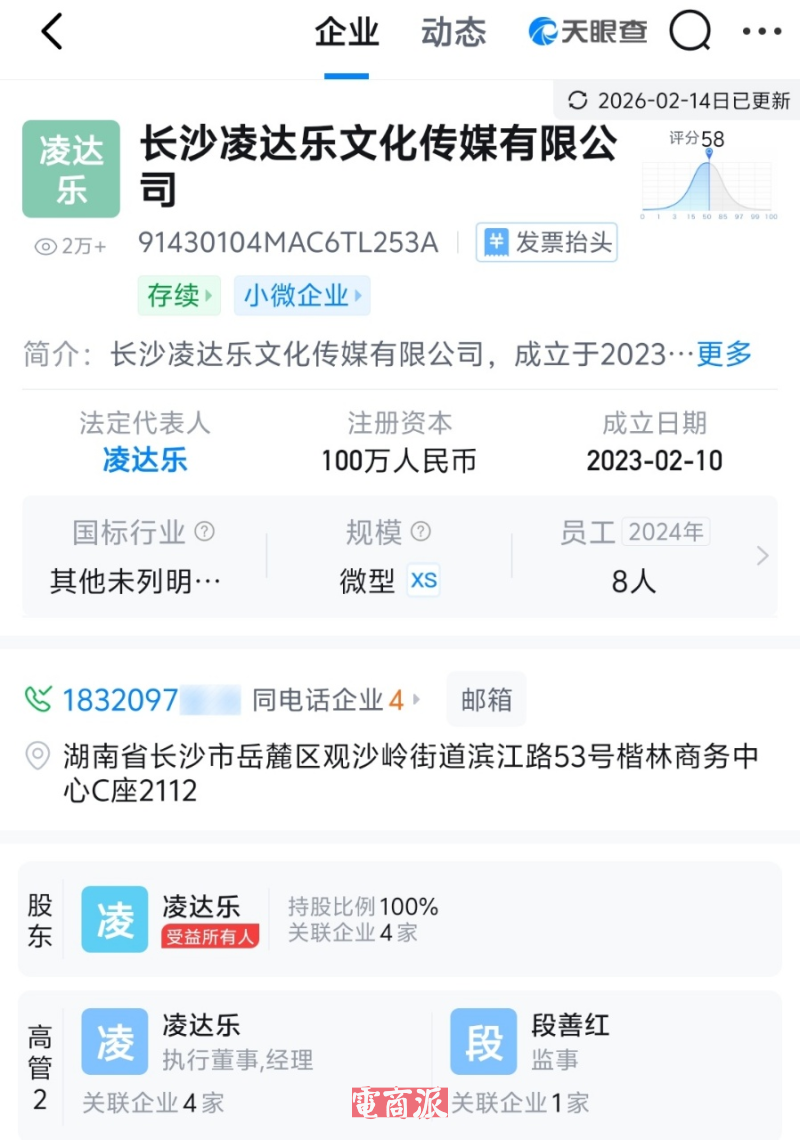
Task: Open legal representative 凌达乐's profile link
Action: point(145,460)
